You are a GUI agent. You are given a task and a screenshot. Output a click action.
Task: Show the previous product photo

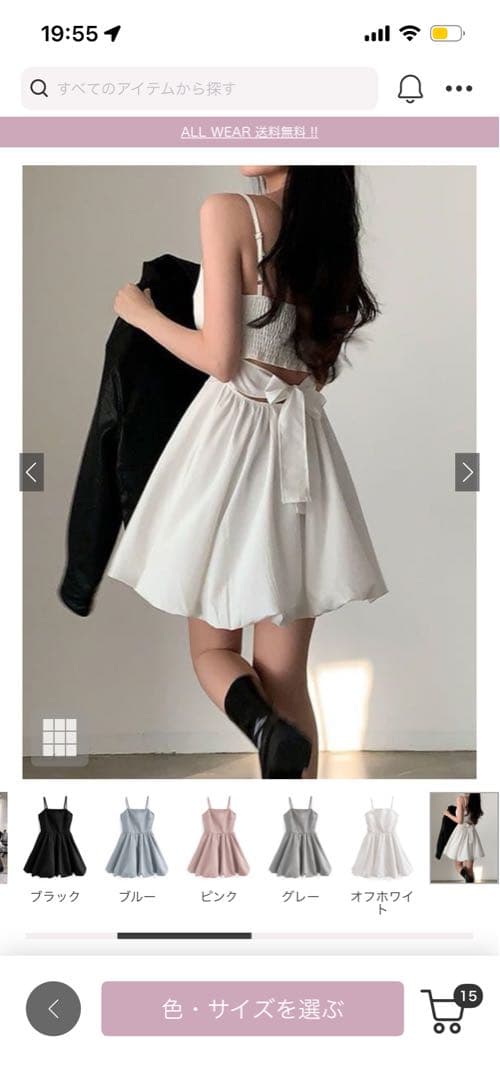pyautogui.click(x=32, y=472)
